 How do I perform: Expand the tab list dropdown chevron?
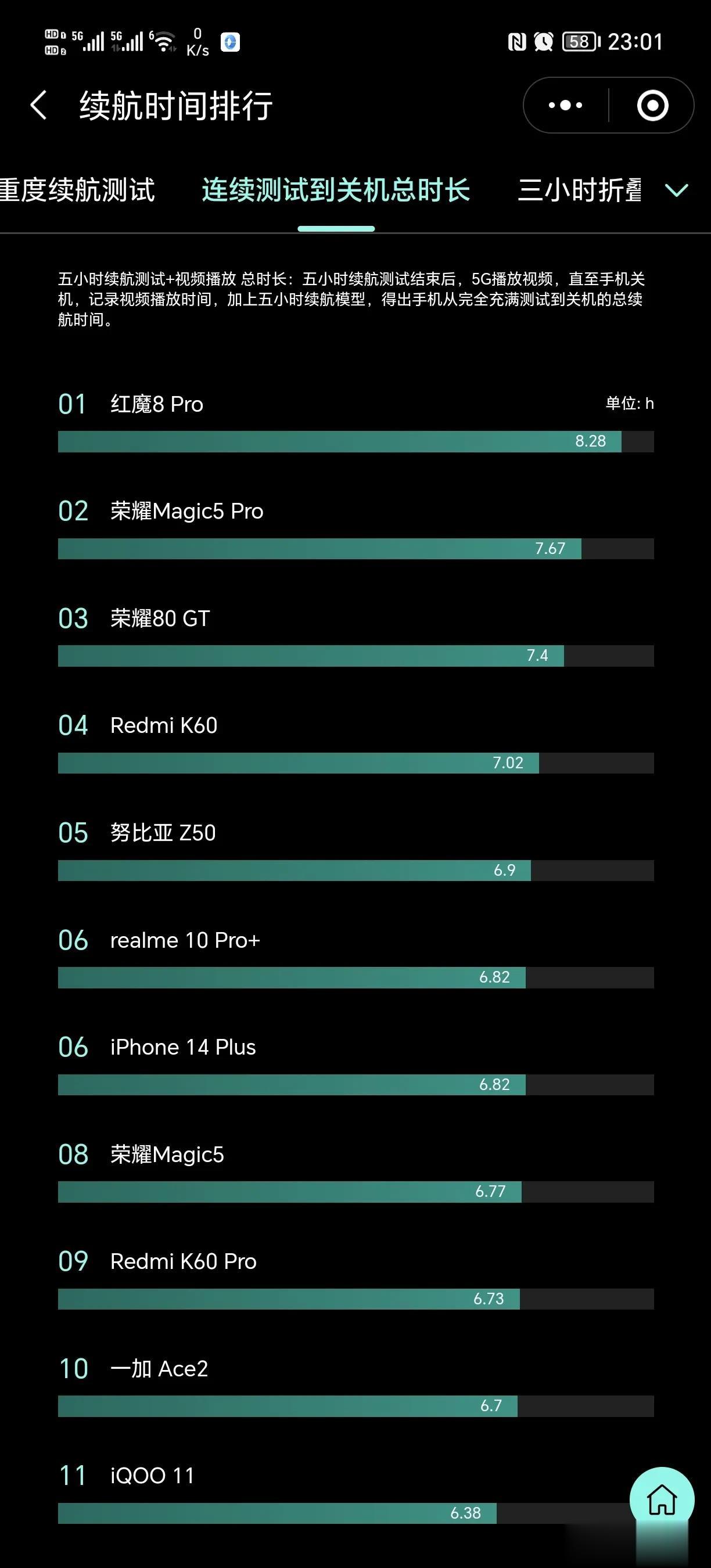(x=676, y=190)
